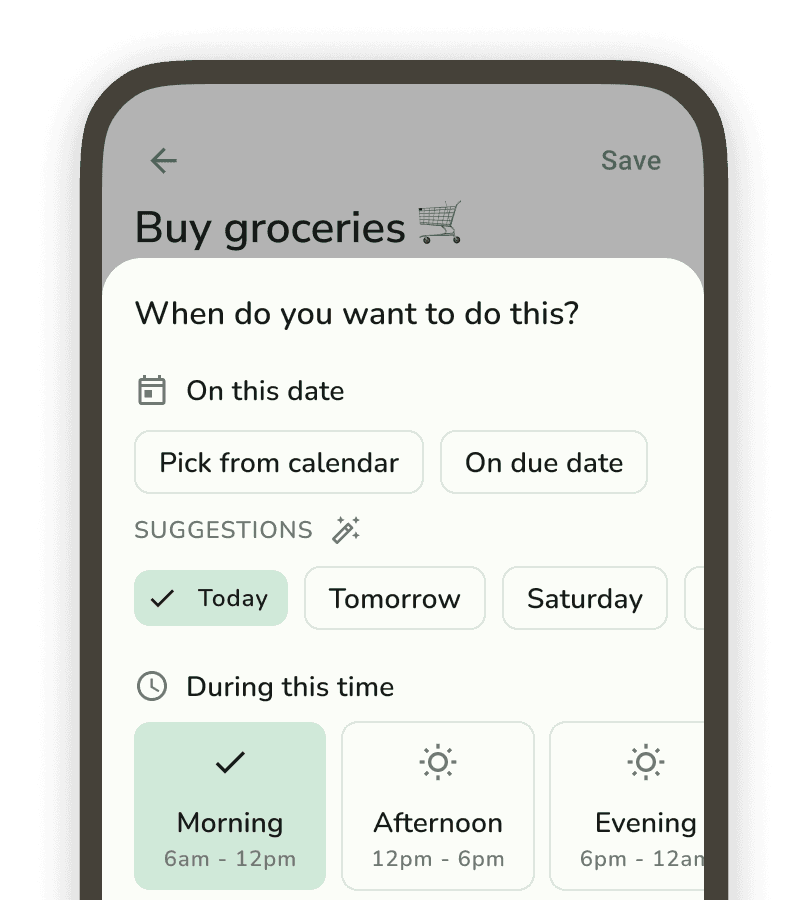Screen dimensions: 808x900
Task: Click the checkmark icon inside the Morning card
Action: [x=229, y=761]
